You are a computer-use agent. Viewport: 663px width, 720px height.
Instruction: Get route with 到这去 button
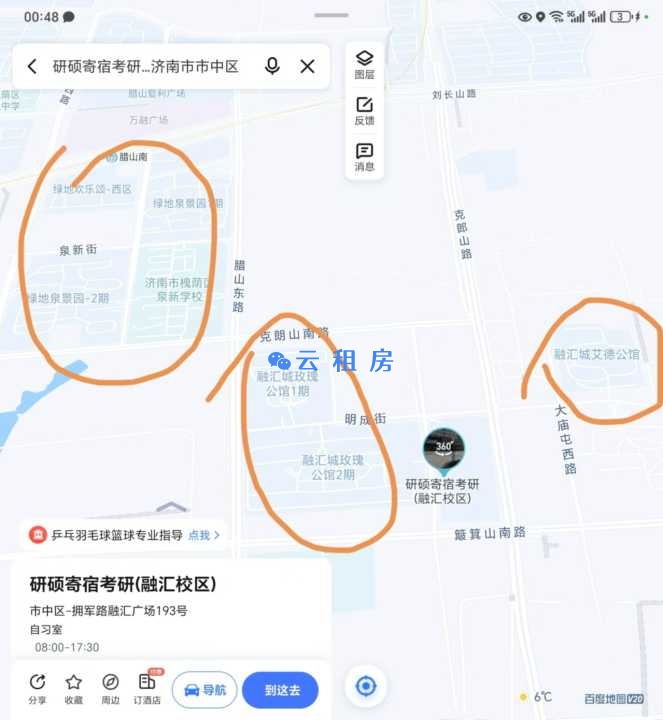pos(280,690)
